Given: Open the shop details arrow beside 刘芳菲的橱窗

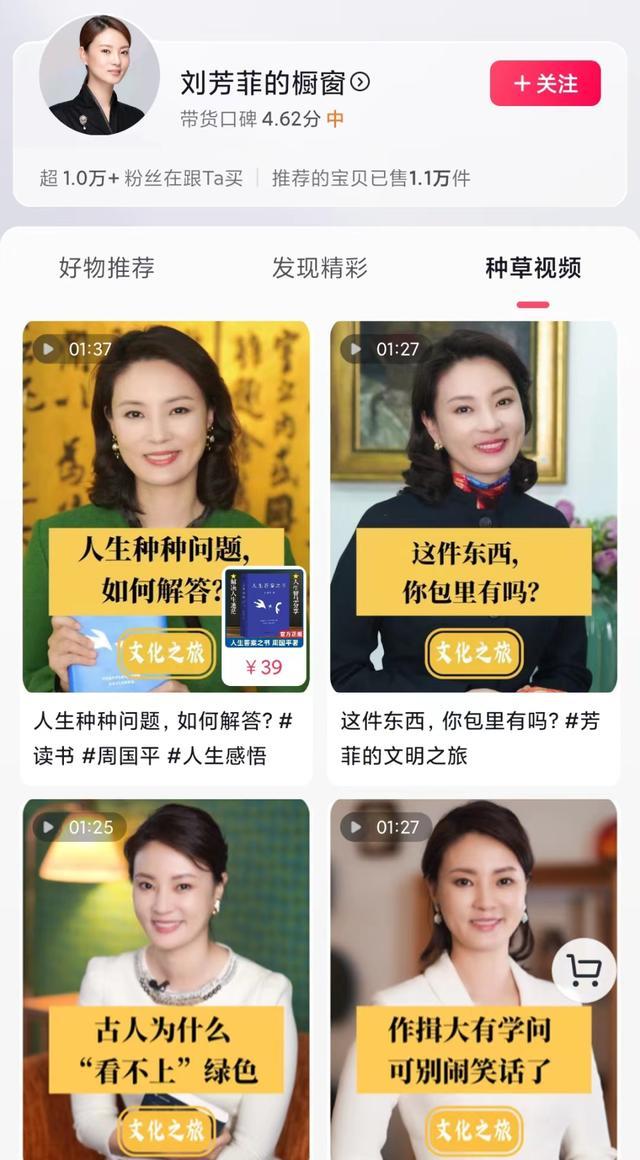Looking at the screenshot, I should click(361, 82).
